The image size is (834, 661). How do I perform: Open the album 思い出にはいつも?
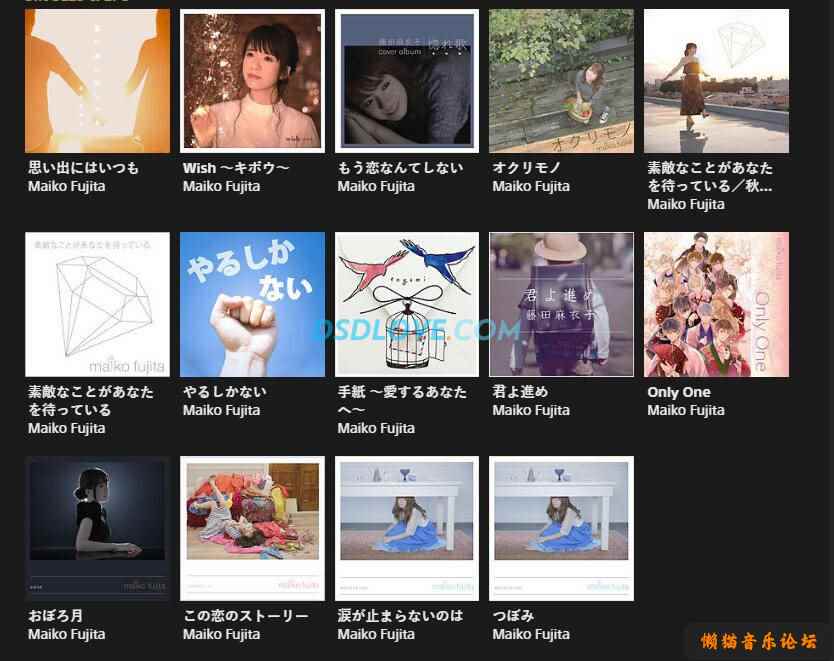97,81
